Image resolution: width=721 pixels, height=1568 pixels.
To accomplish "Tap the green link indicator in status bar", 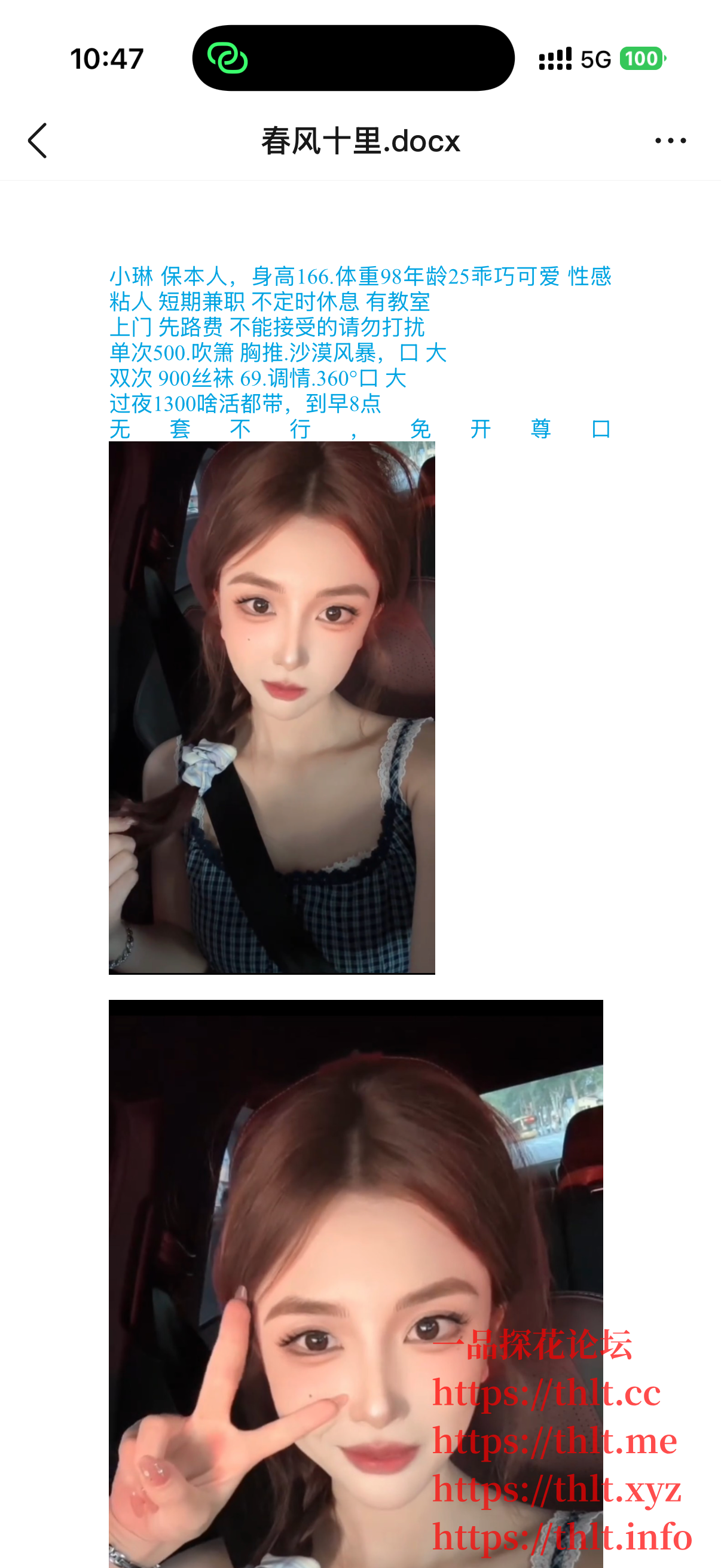I will 228,59.
